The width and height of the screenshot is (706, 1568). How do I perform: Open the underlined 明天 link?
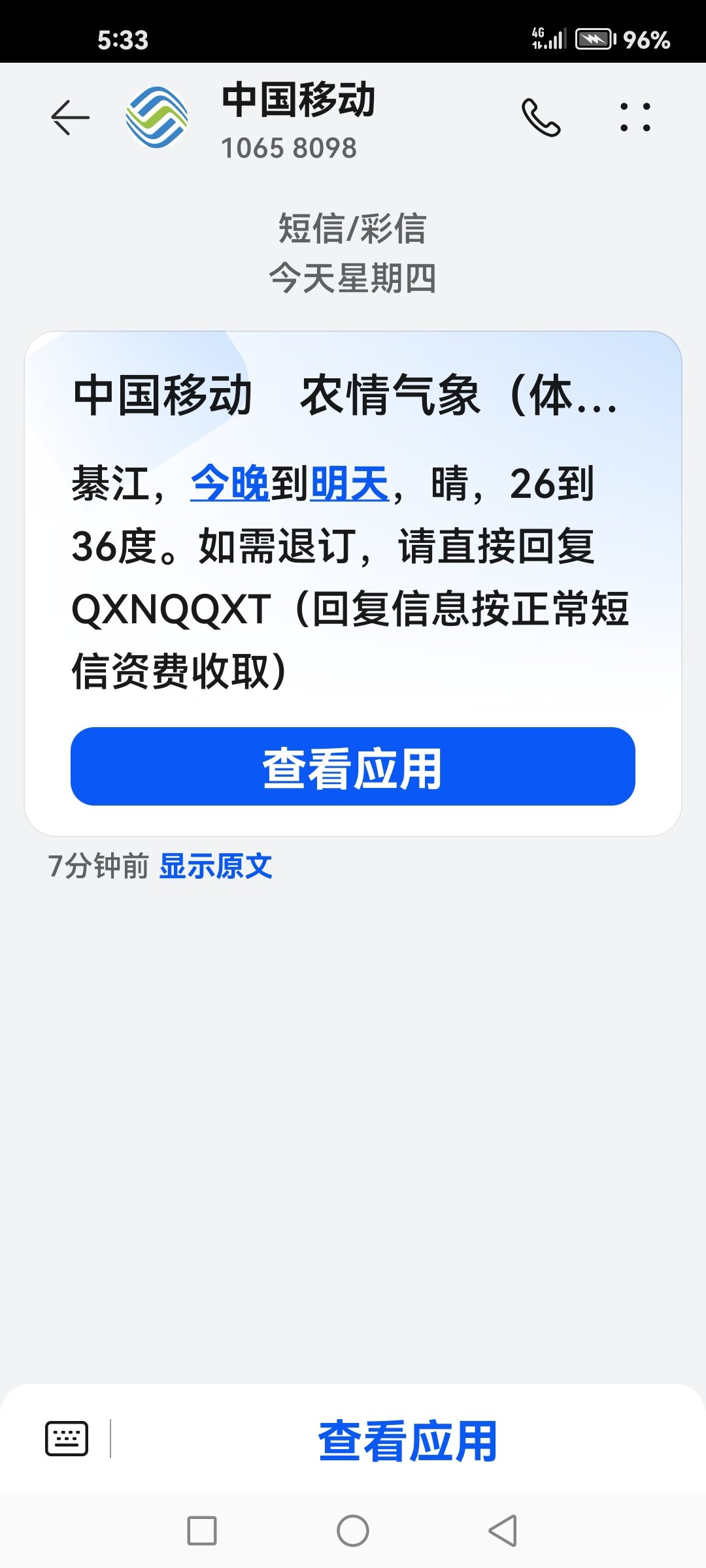pyautogui.click(x=350, y=484)
